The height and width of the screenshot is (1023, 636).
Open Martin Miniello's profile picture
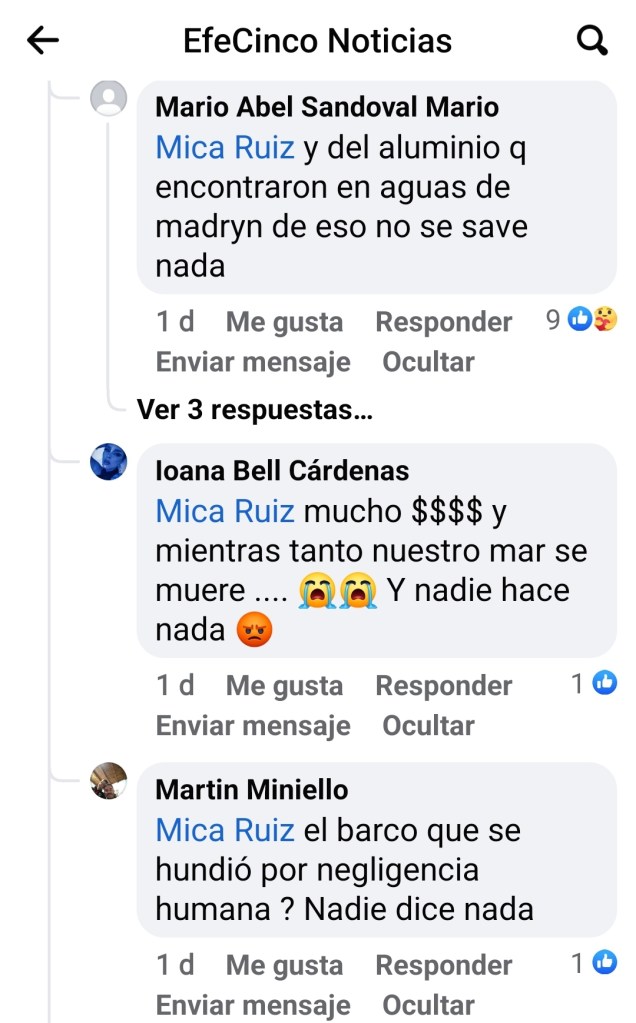109,781
